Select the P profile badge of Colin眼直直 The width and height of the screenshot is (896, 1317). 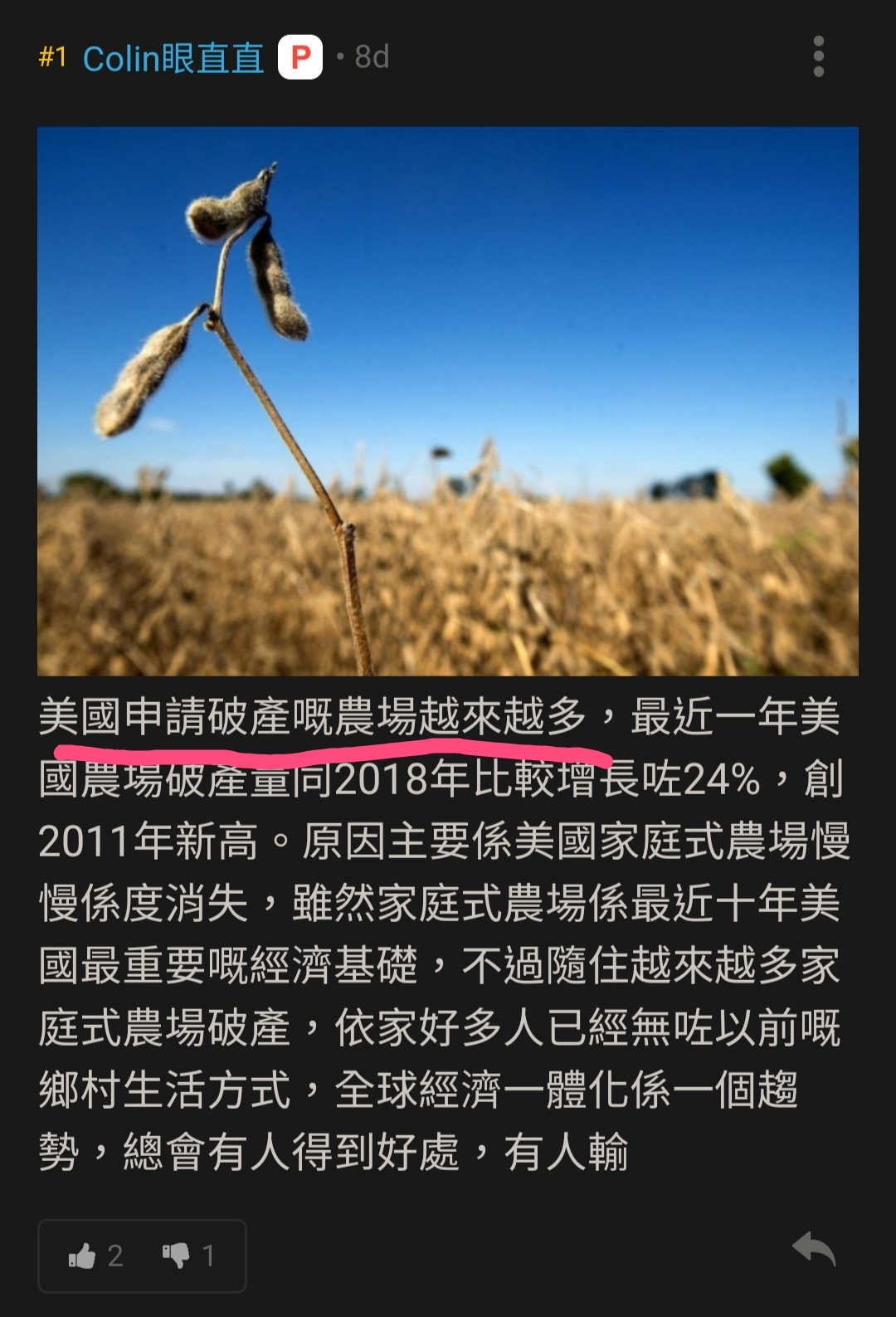tap(300, 58)
